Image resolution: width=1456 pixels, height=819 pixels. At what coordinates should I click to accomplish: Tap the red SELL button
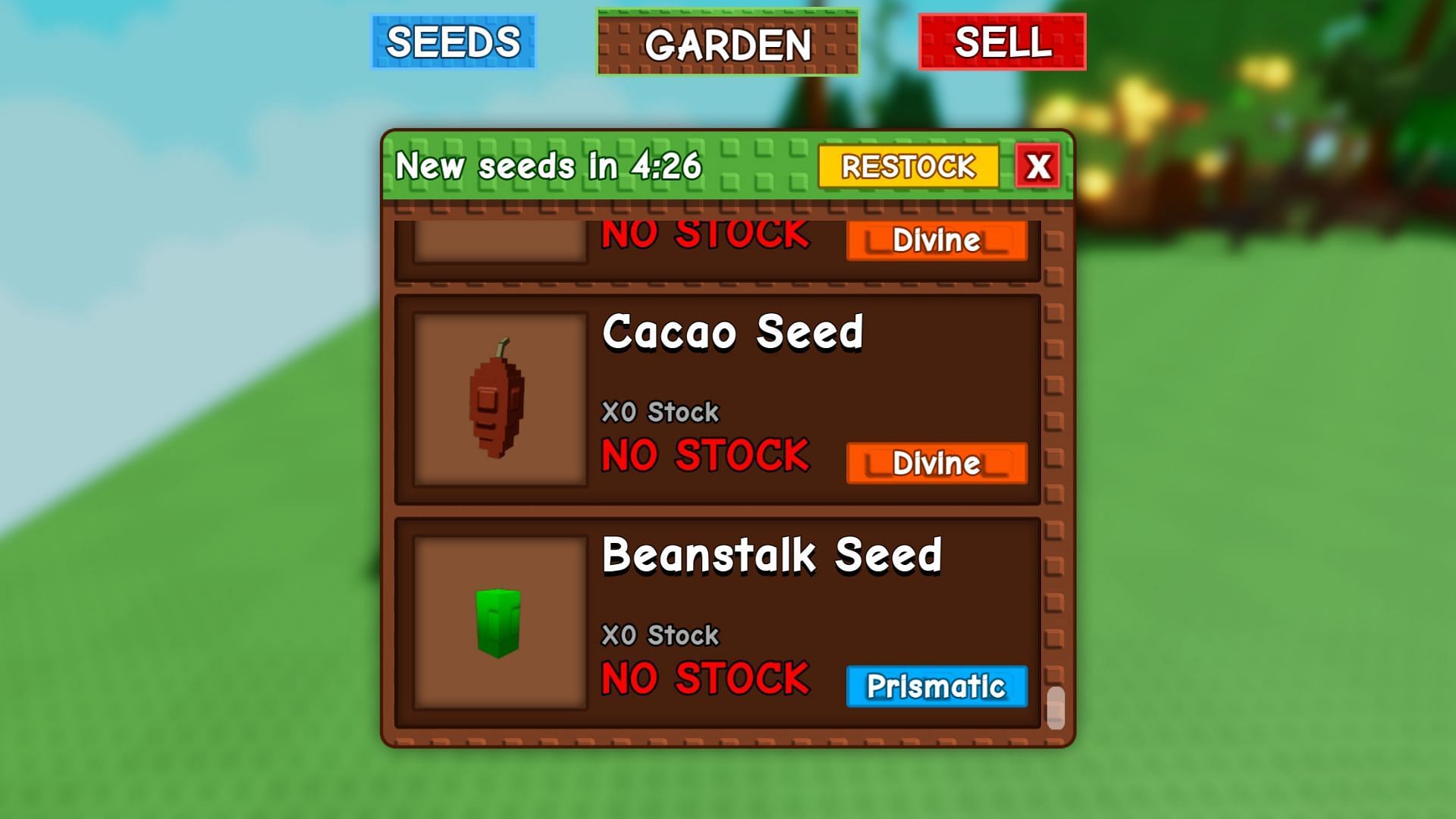(x=1002, y=42)
